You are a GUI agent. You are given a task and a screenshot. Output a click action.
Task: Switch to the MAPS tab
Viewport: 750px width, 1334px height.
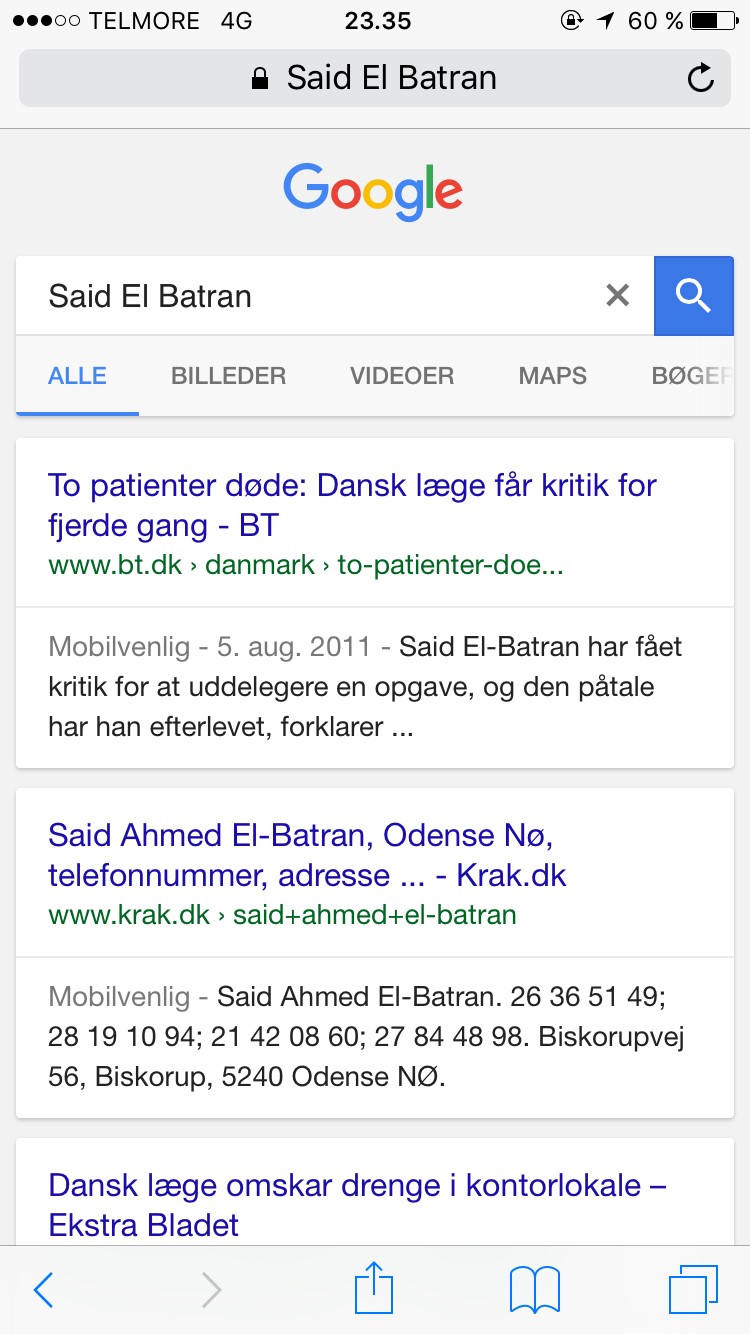[552, 376]
